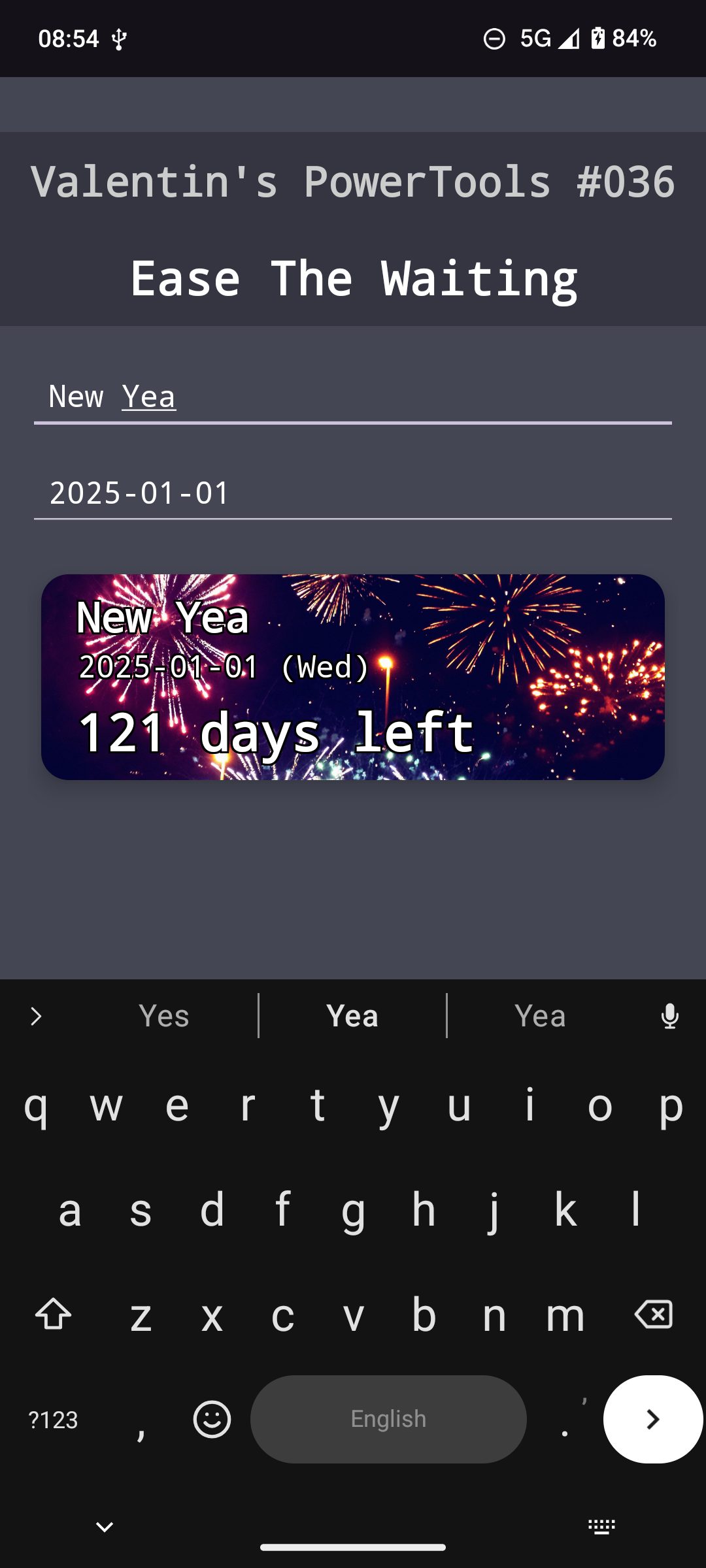Tap the keyboard next action arrow
Viewport: 706px width, 1568px height.
pyautogui.click(x=652, y=1419)
